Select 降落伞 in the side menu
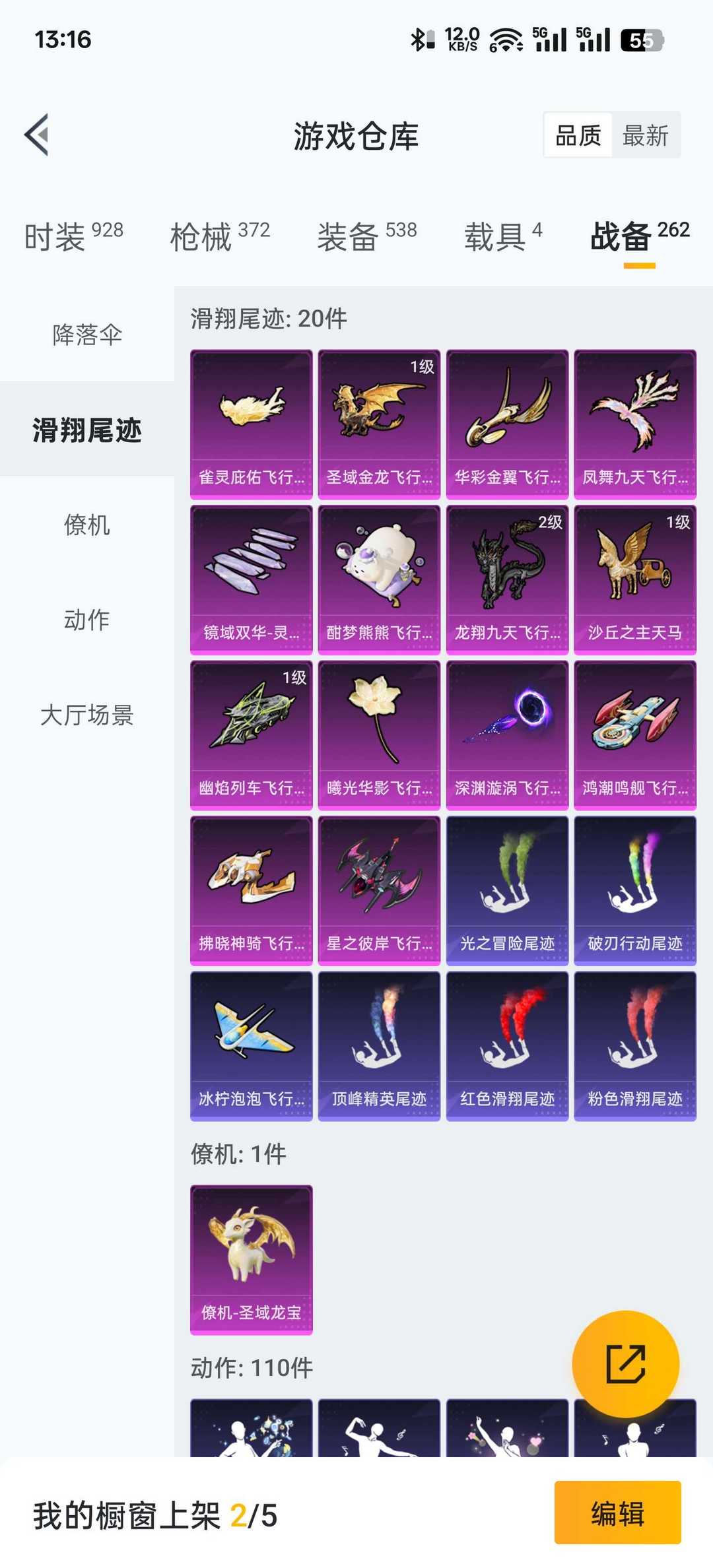This screenshot has width=713, height=1568. [87, 335]
